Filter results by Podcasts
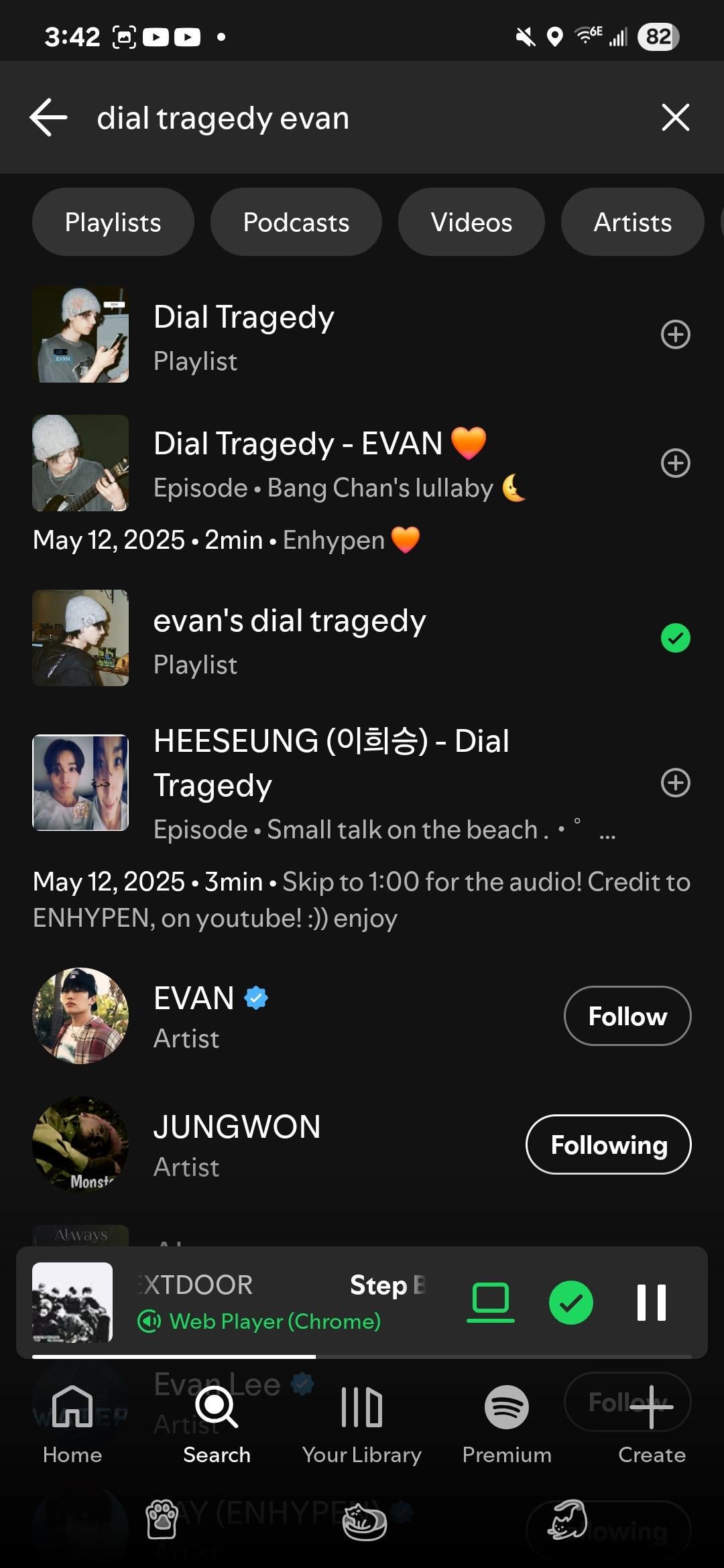 pos(296,222)
